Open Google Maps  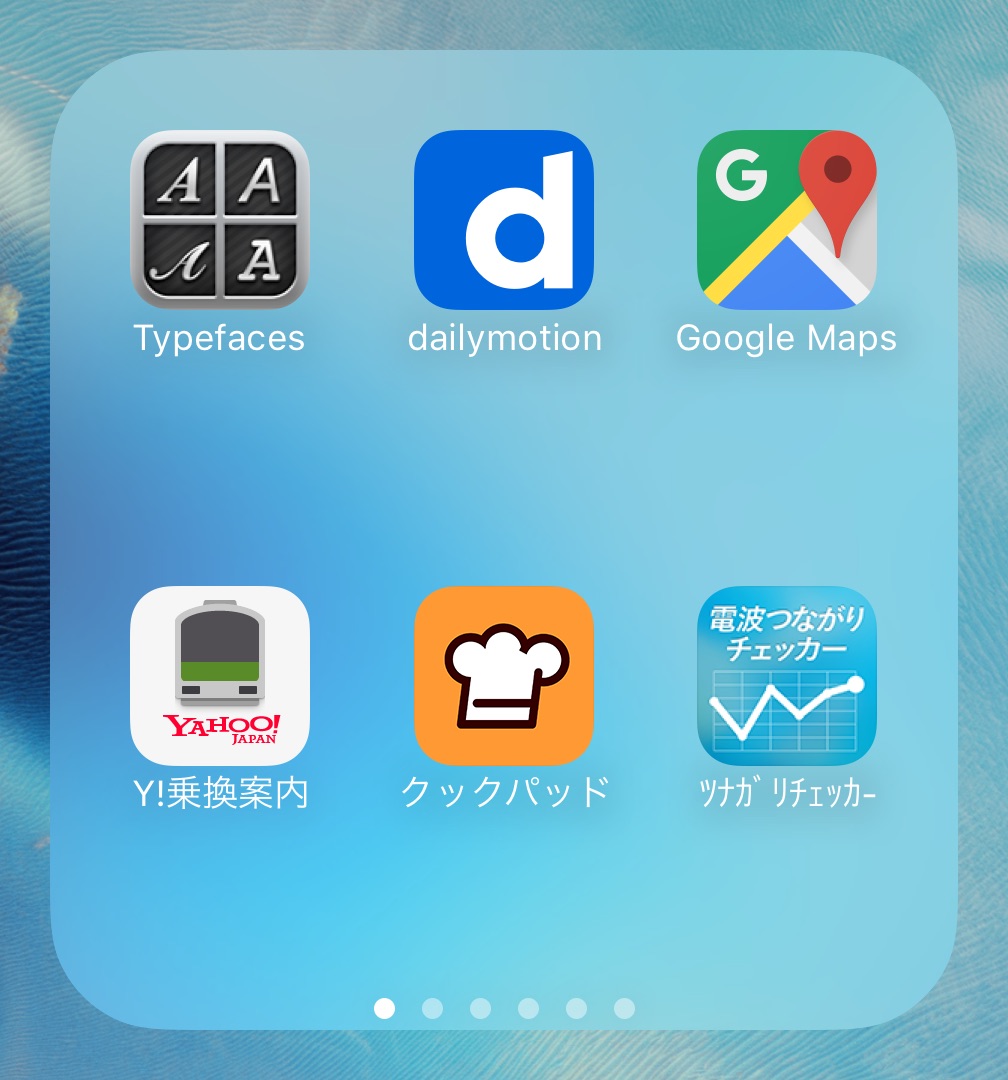click(787, 220)
